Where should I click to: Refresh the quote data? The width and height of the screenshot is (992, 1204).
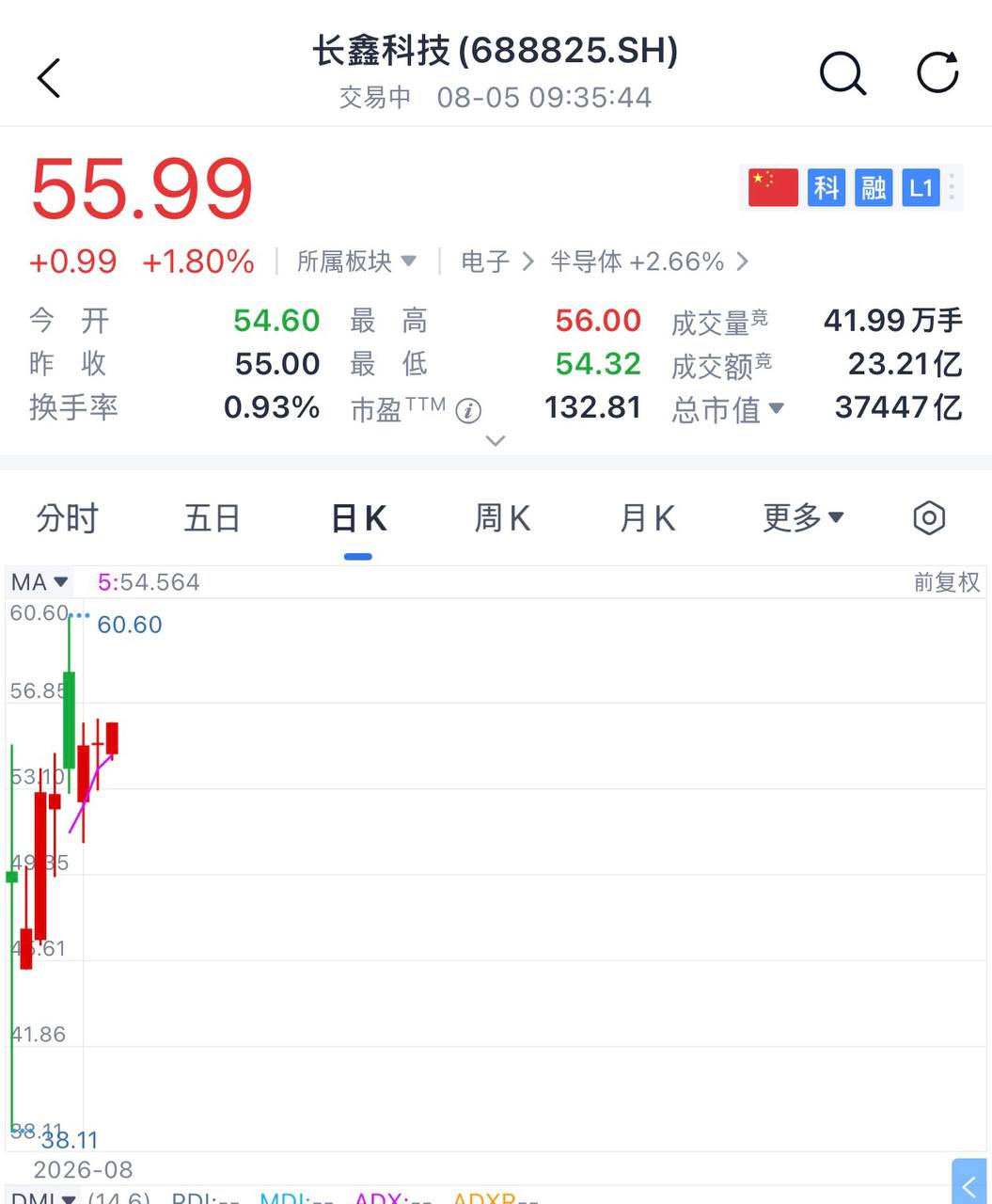[x=937, y=72]
